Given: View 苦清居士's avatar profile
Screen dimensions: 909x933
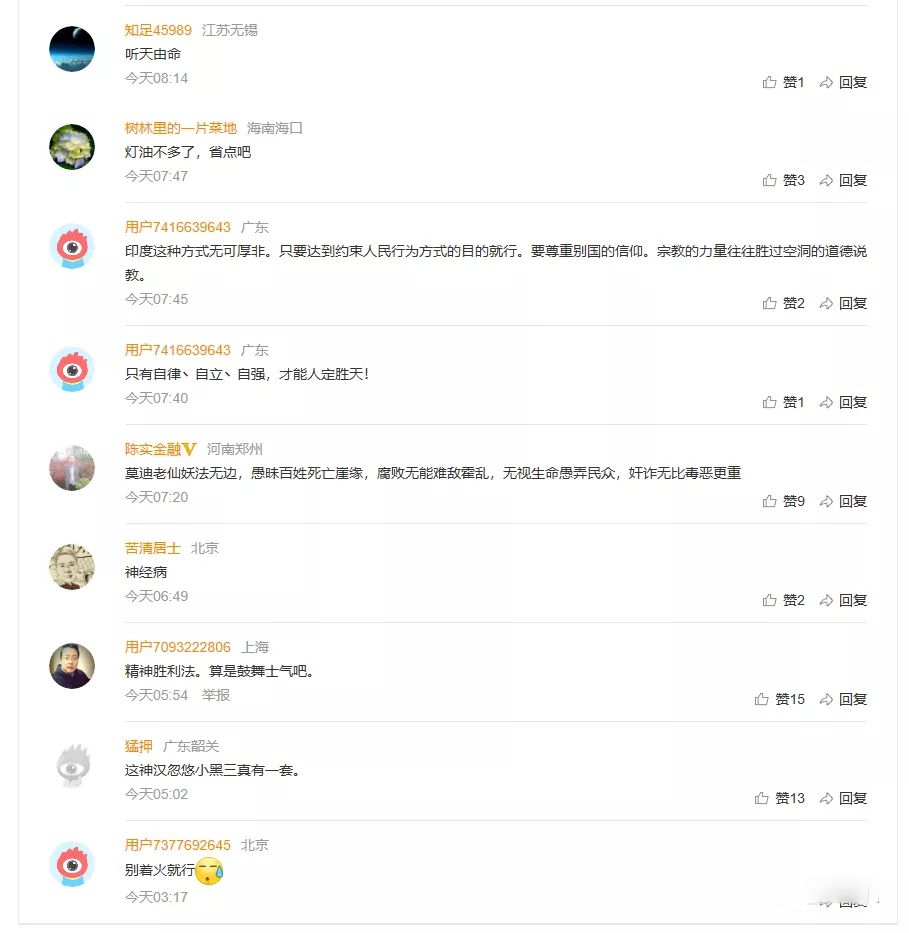Looking at the screenshot, I should (72, 567).
